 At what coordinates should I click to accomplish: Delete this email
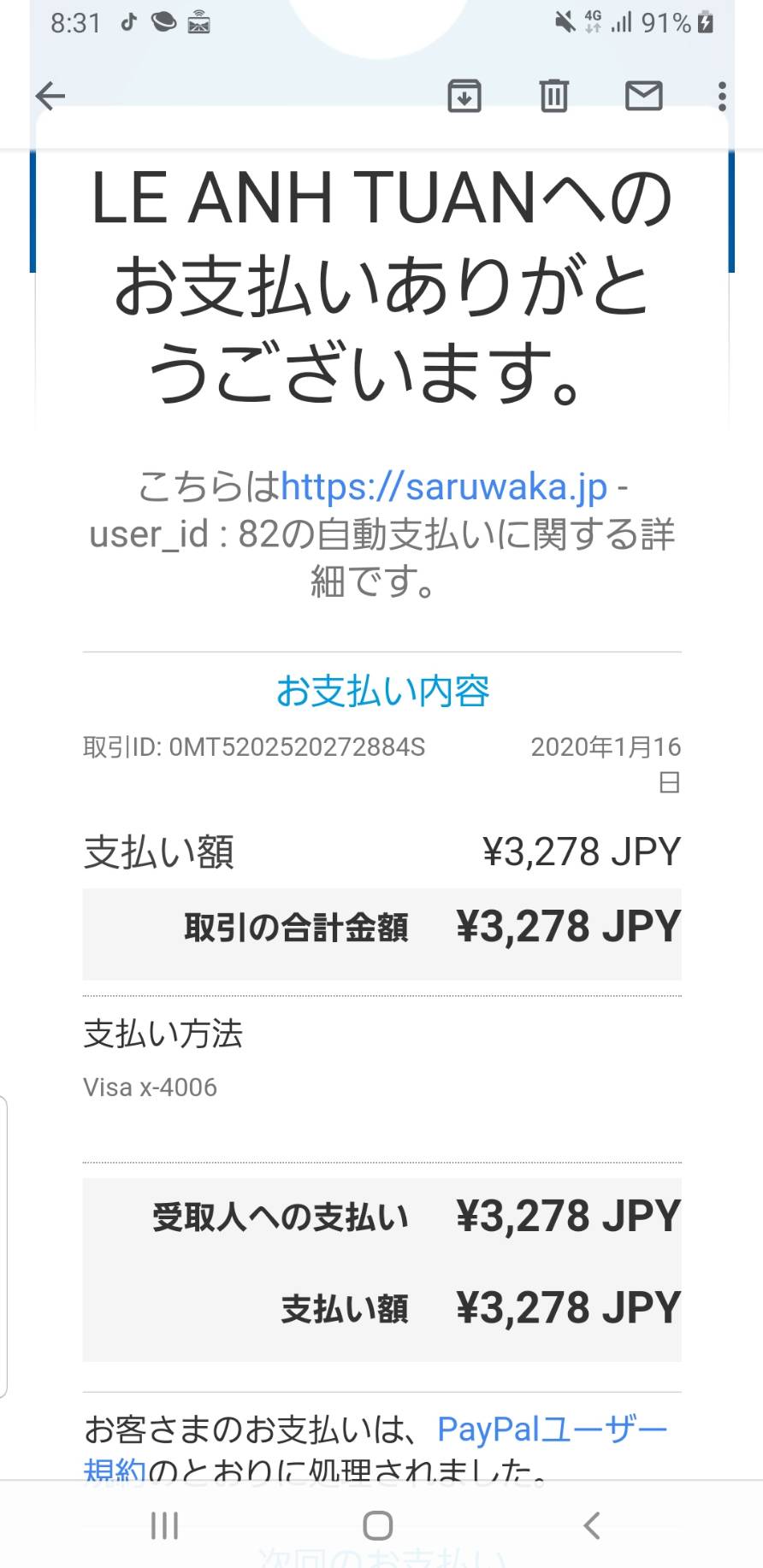(554, 96)
